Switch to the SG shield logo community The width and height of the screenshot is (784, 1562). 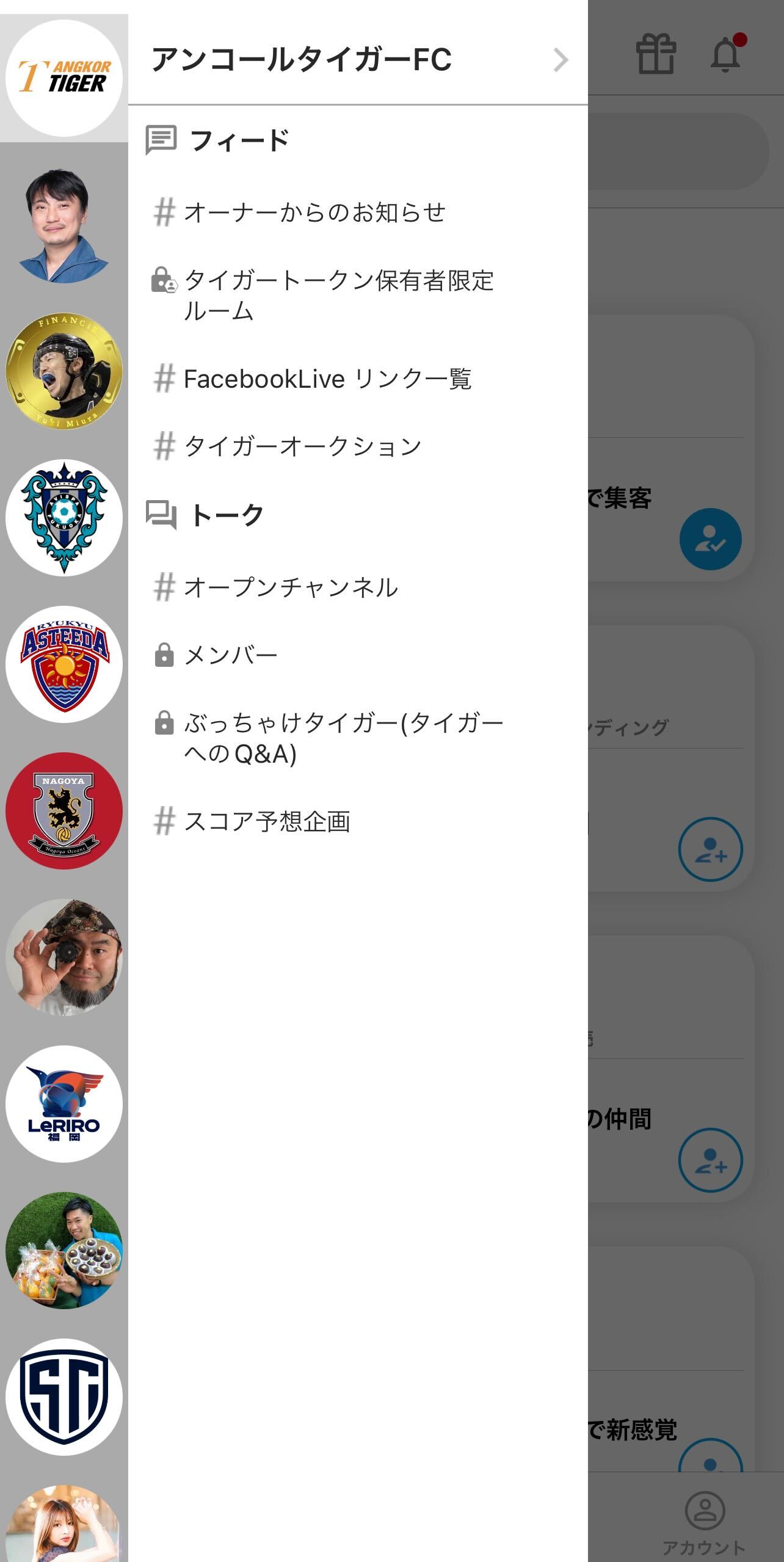[x=64, y=1397]
